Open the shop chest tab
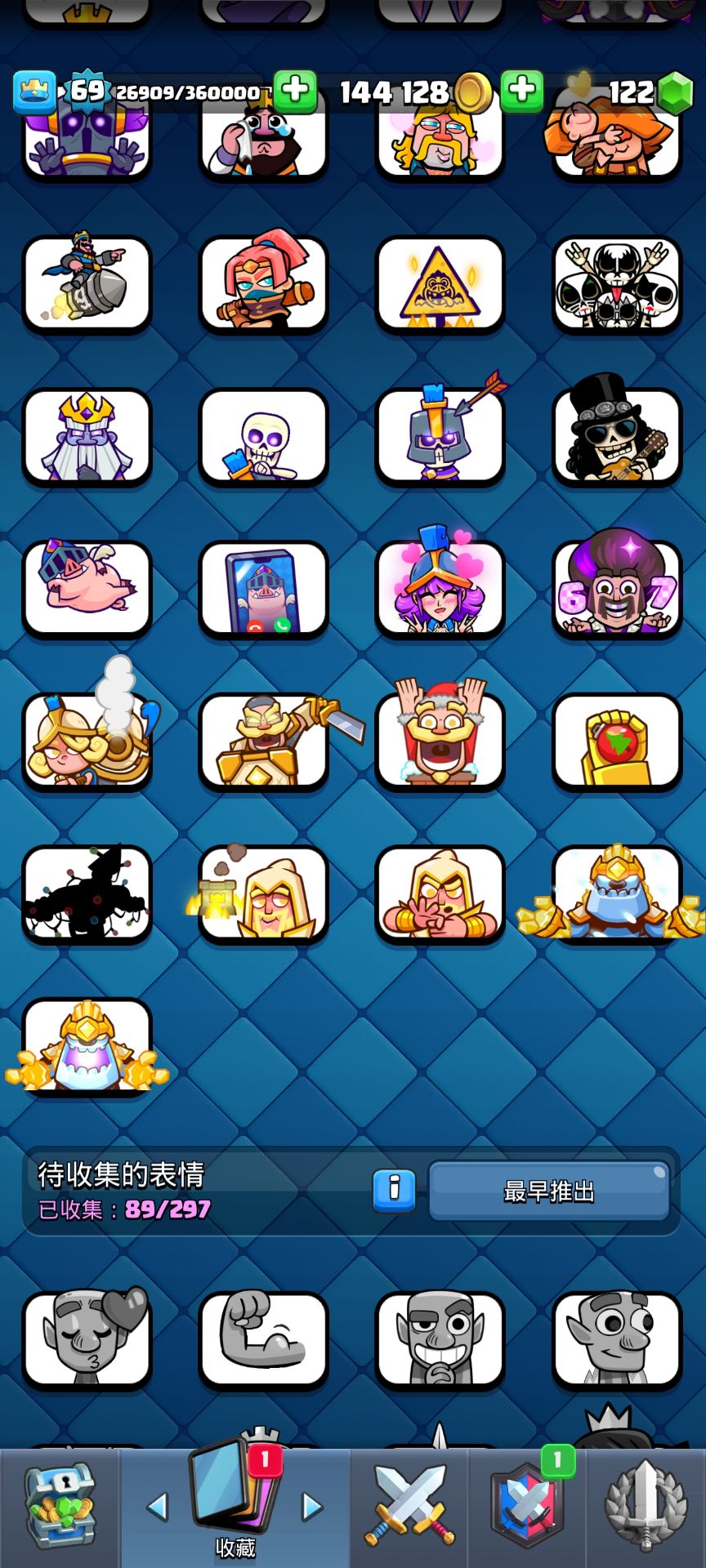This screenshot has width=706, height=1568. click(x=60, y=1507)
